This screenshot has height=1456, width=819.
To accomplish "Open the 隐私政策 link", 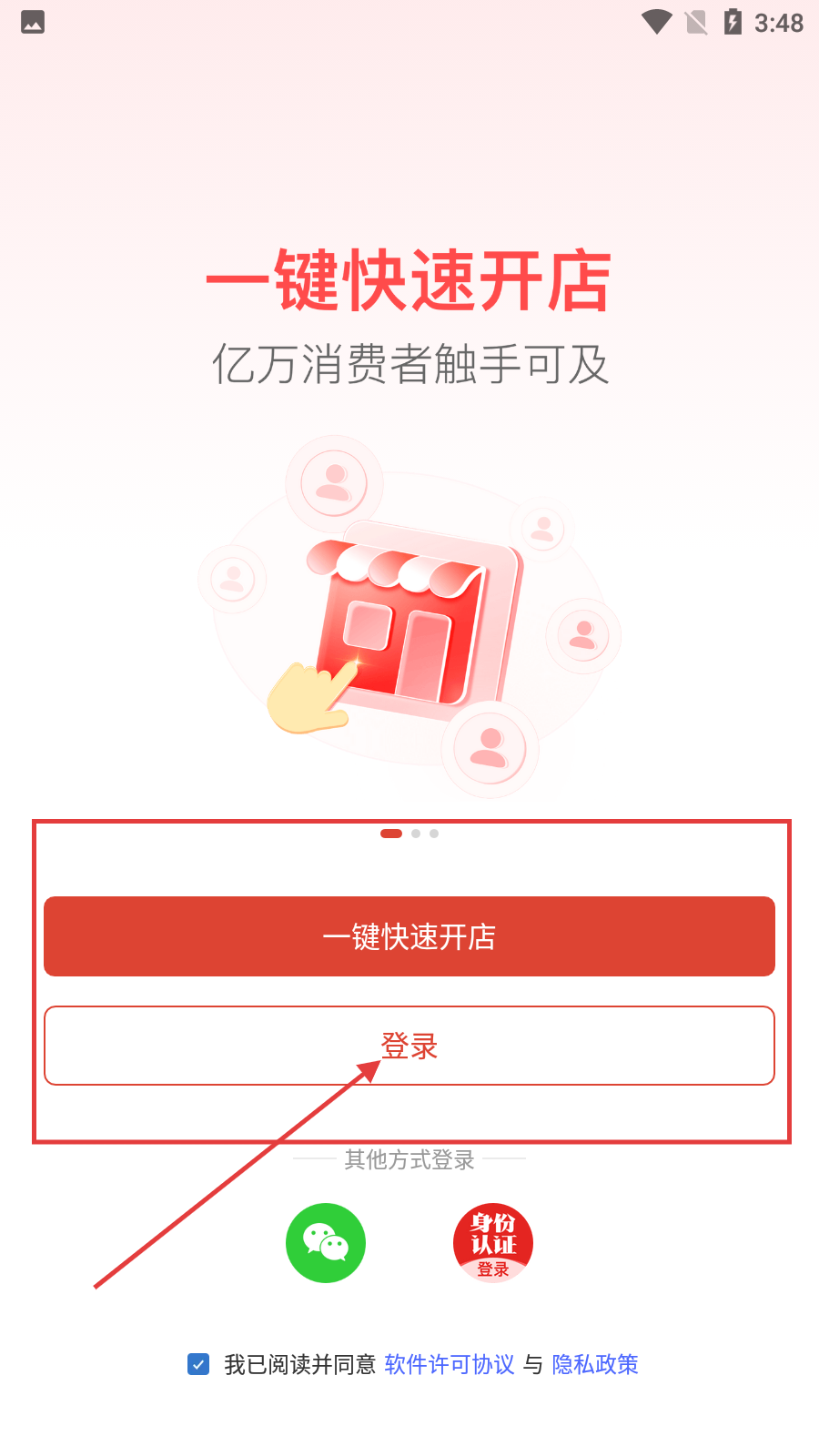I will point(595,1364).
